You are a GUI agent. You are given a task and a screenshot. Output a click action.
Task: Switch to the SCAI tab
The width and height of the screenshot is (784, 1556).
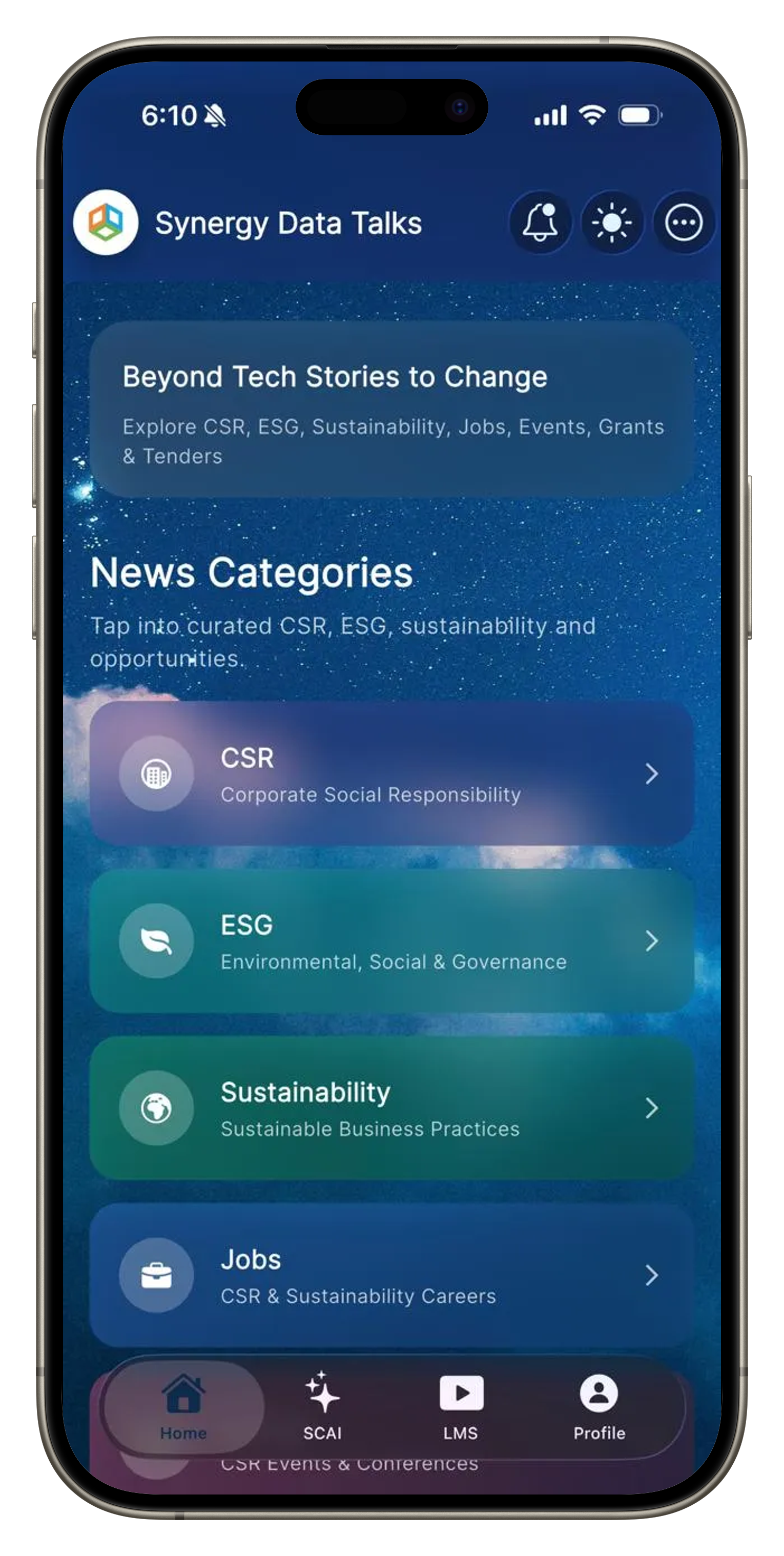coord(322,1407)
